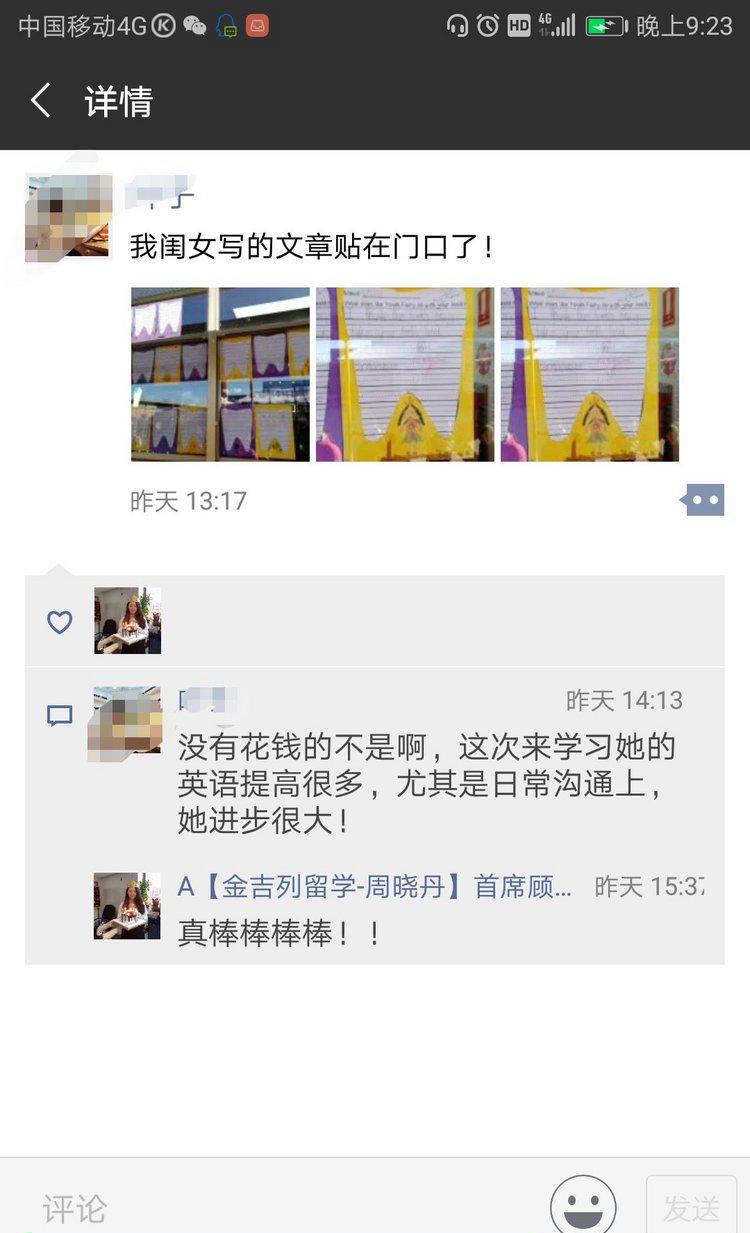Screen dimensions: 750x1233
Task: Open the emoji picker smiley
Action: tap(583, 1207)
